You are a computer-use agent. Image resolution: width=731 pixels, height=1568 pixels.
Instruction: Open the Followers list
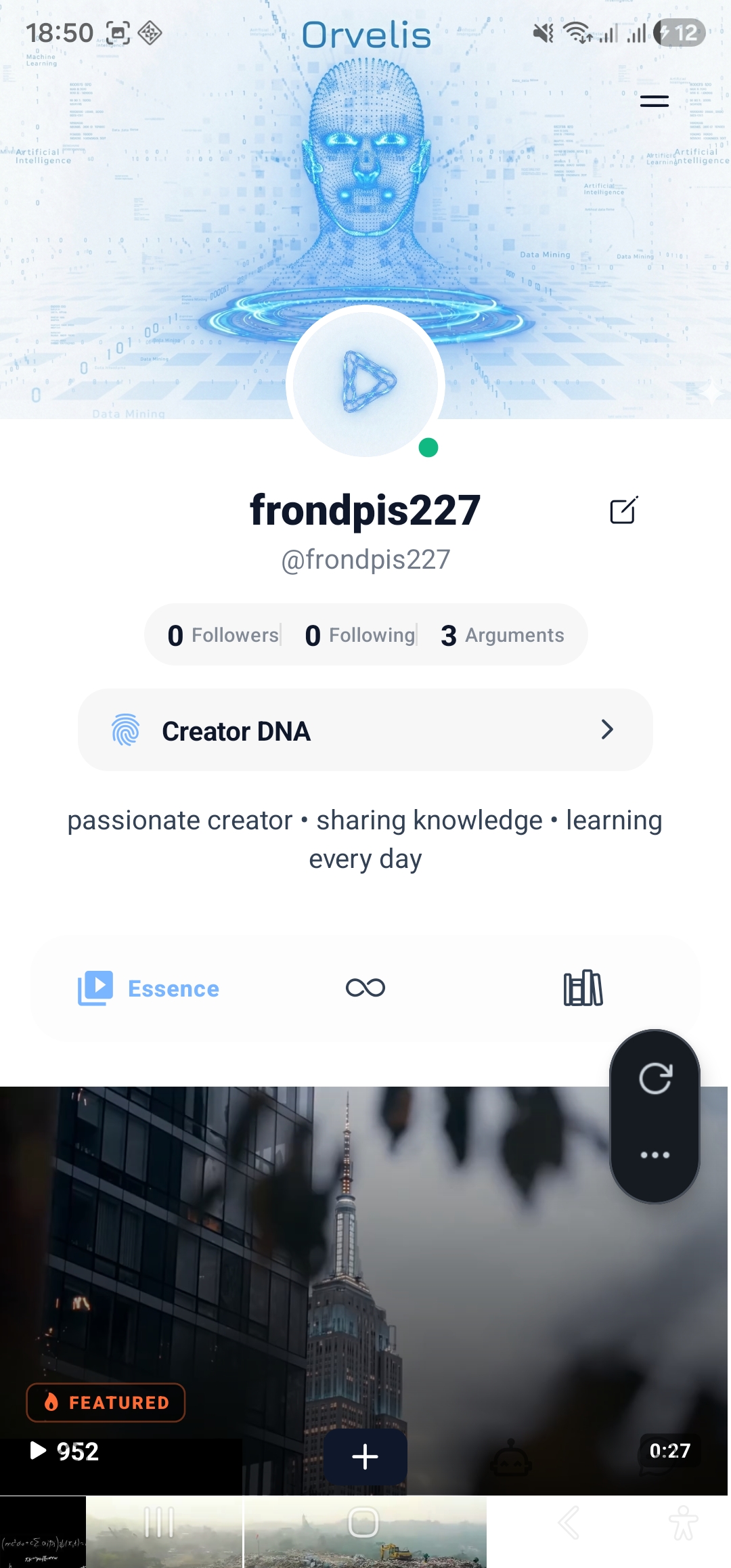coord(223,634)
